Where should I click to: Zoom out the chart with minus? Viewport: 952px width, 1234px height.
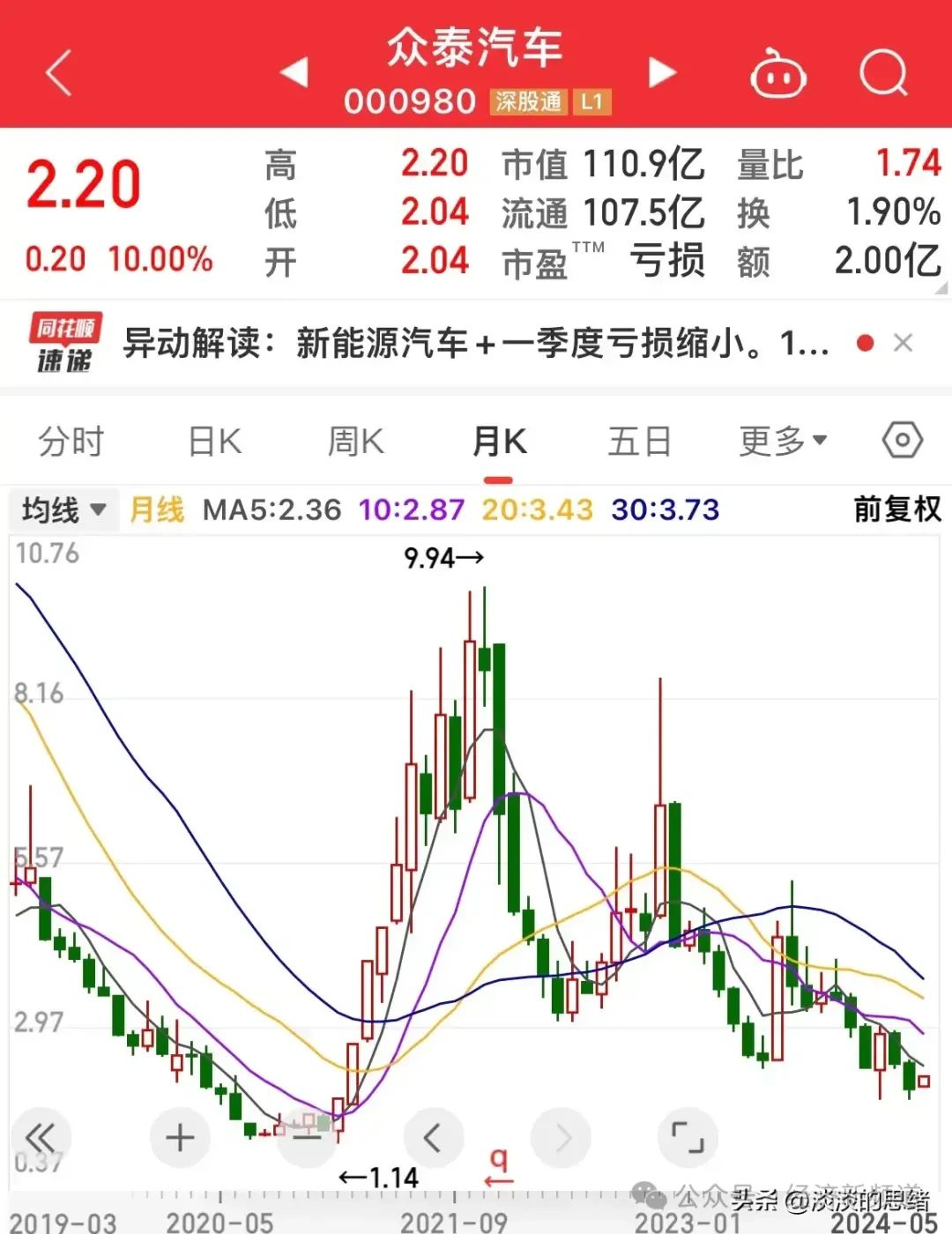(x=307, y=1138)
